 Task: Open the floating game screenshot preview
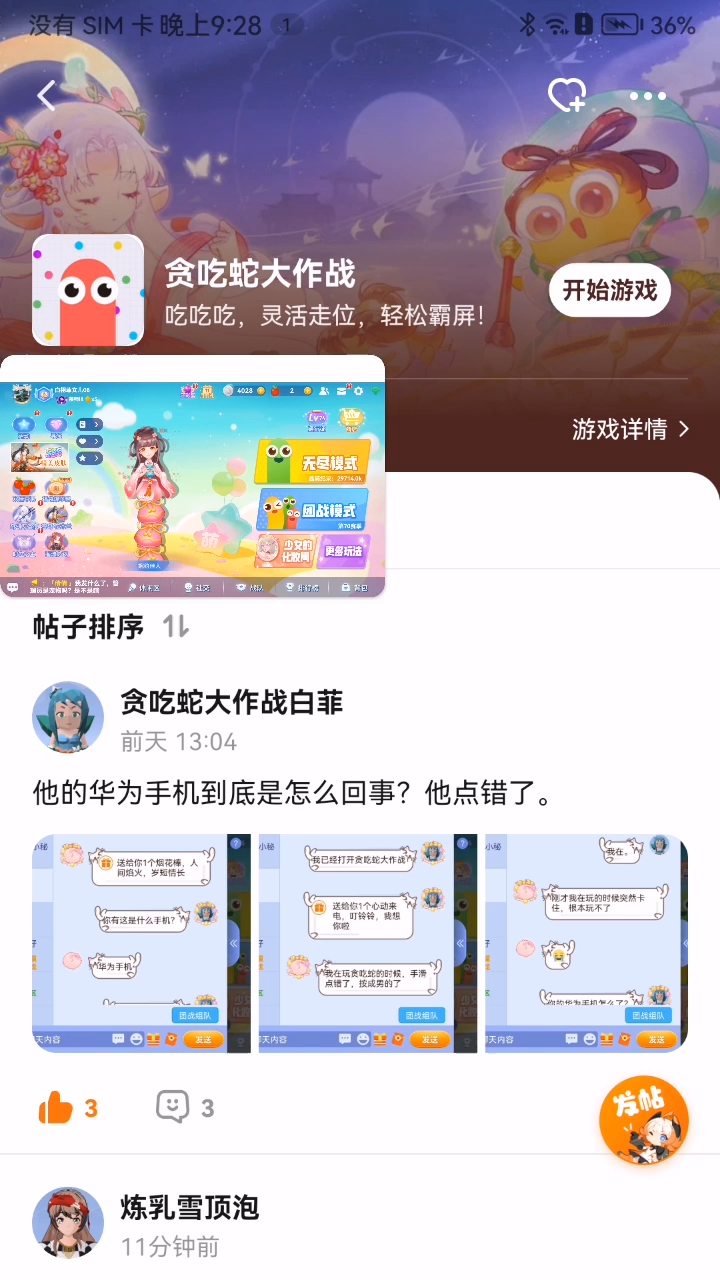tap(192, 478)
